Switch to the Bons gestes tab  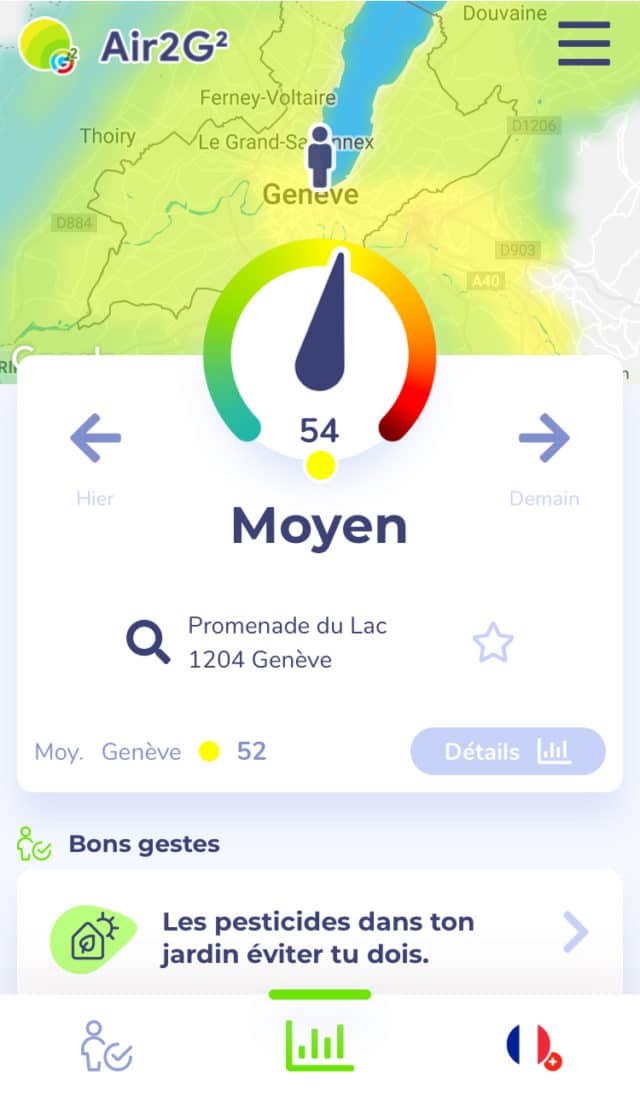tap(106, 1046)
